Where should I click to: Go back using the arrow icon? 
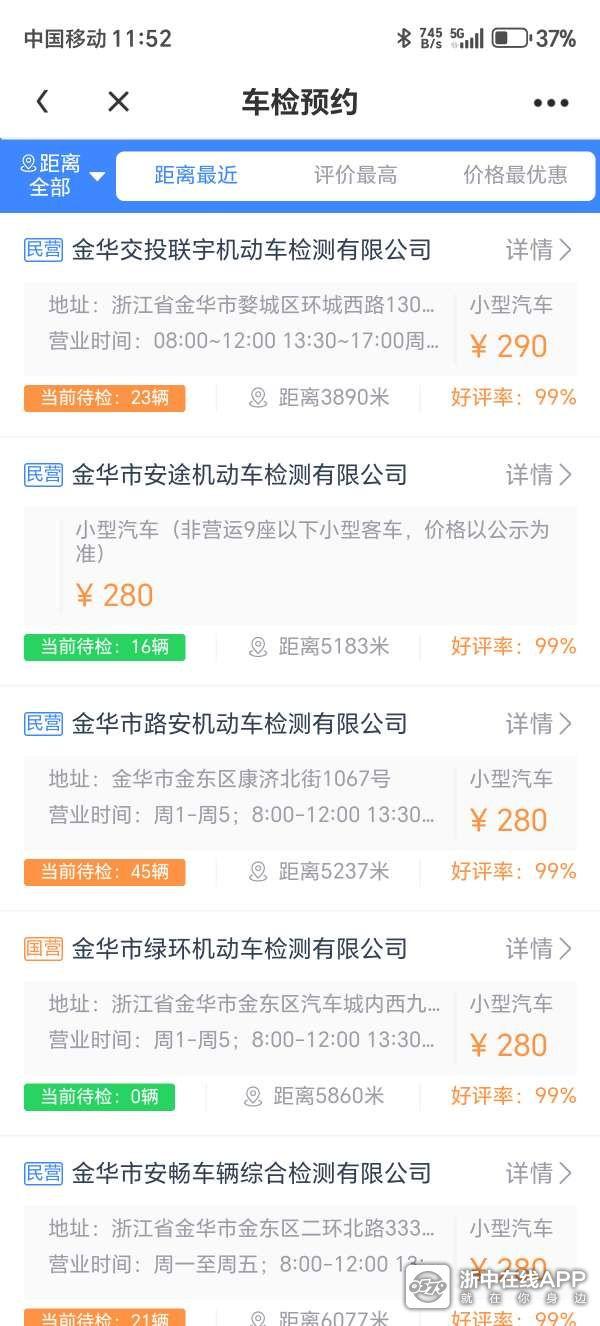coord(42,101)
